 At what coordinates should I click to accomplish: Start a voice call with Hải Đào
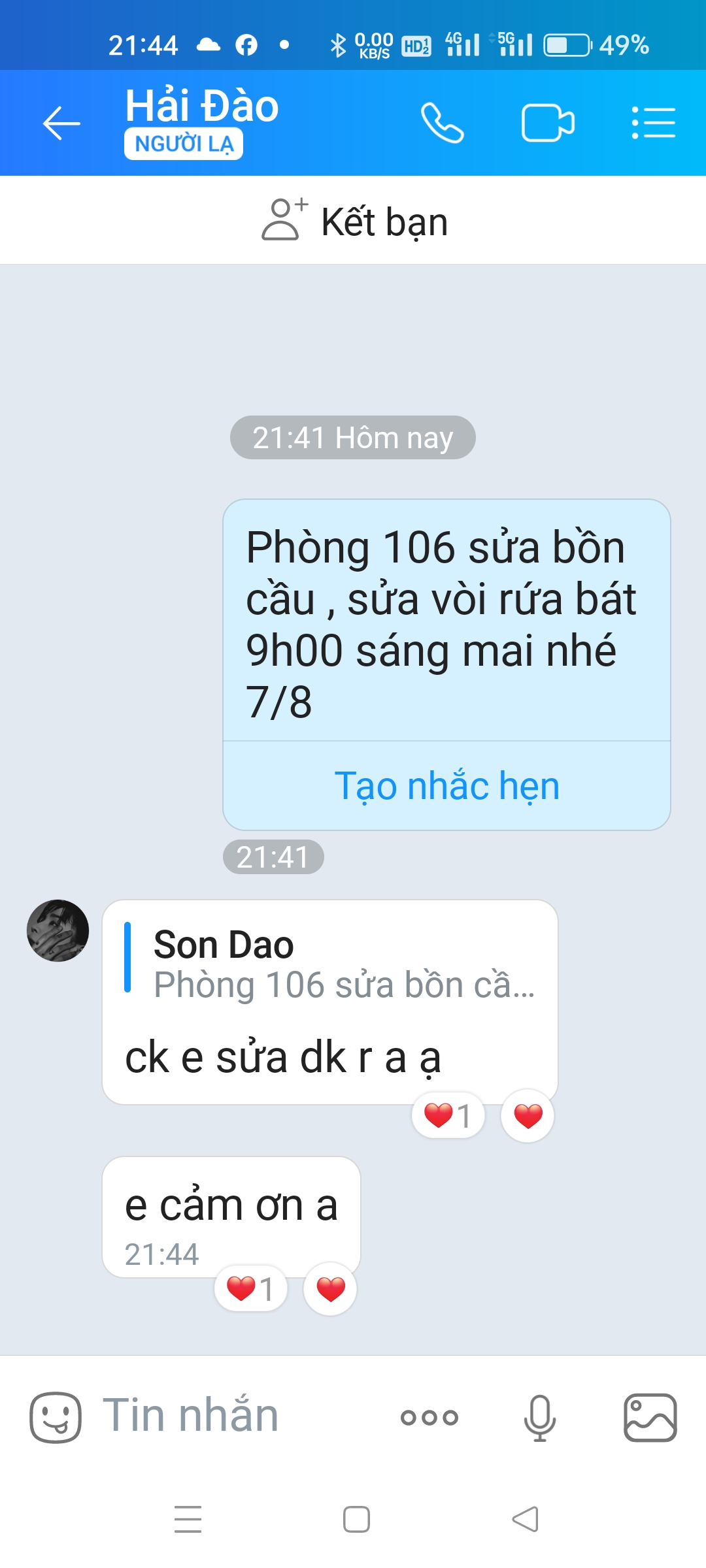(x=443, y=123)
